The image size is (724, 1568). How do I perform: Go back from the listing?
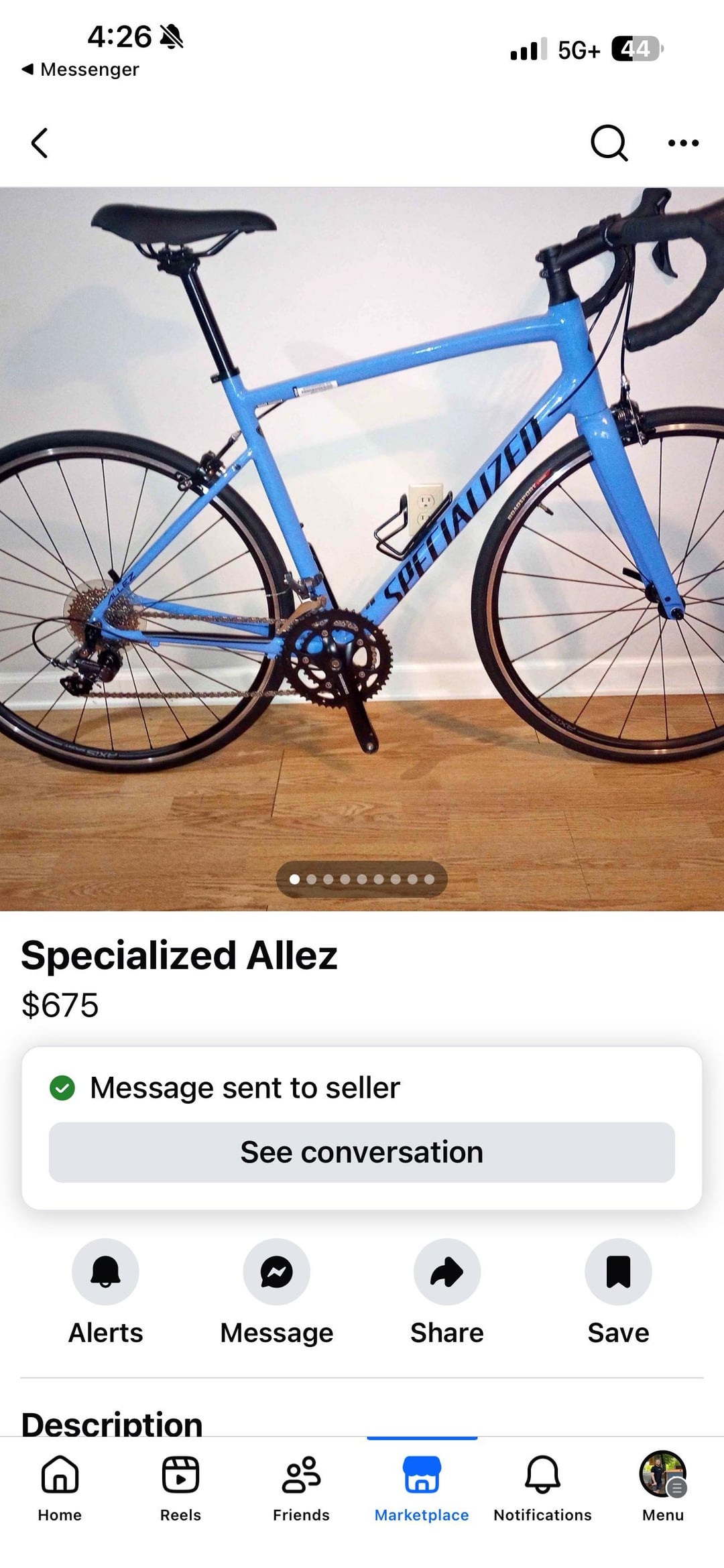point(40,143)
